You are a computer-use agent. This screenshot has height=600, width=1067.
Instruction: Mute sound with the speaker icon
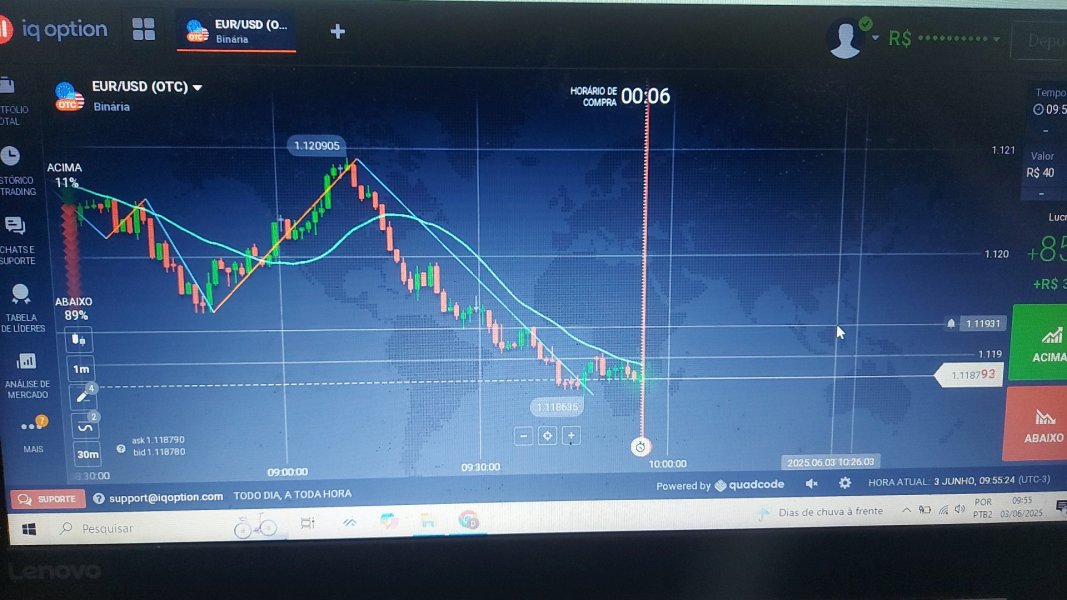tap(812, 483)
